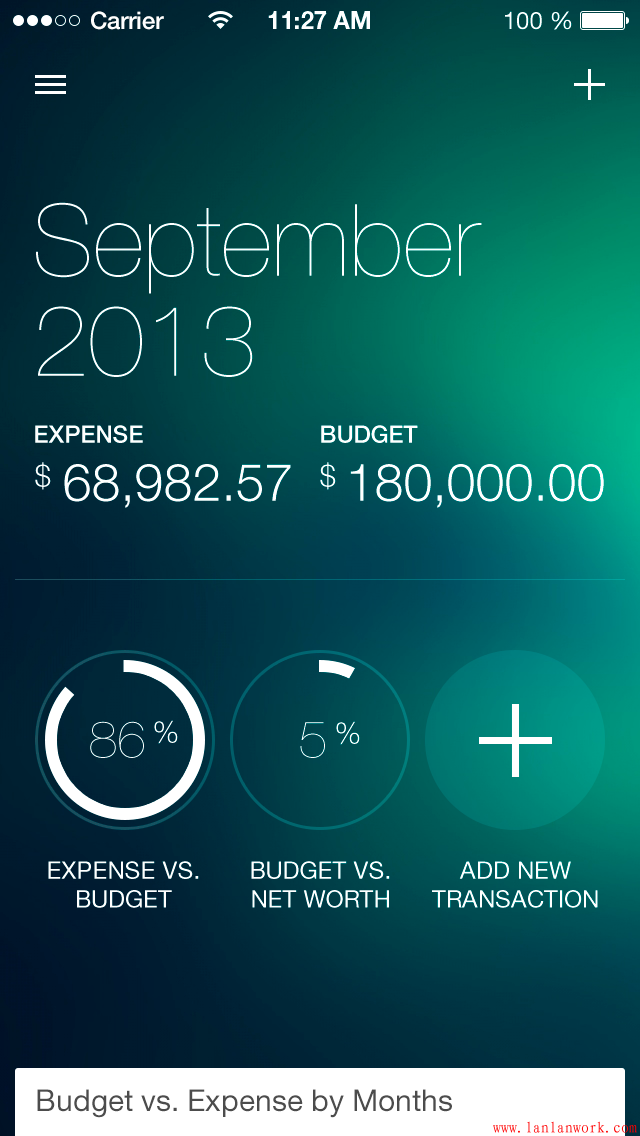Viewport: 640px width, 1136px height.
Task: Tap the plus icon in top bar
Action: click(589, 85)
